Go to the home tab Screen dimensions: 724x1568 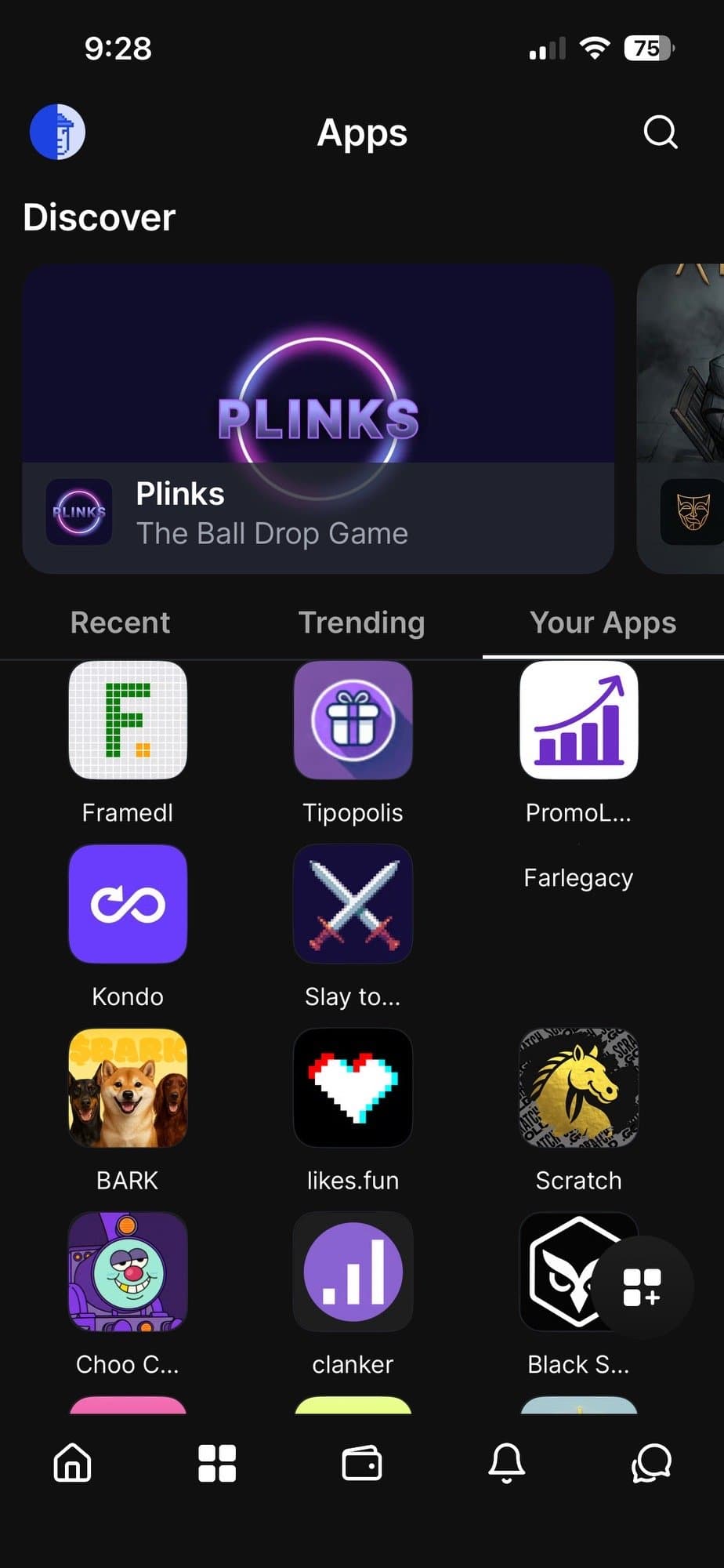(x=72, y=1463)
